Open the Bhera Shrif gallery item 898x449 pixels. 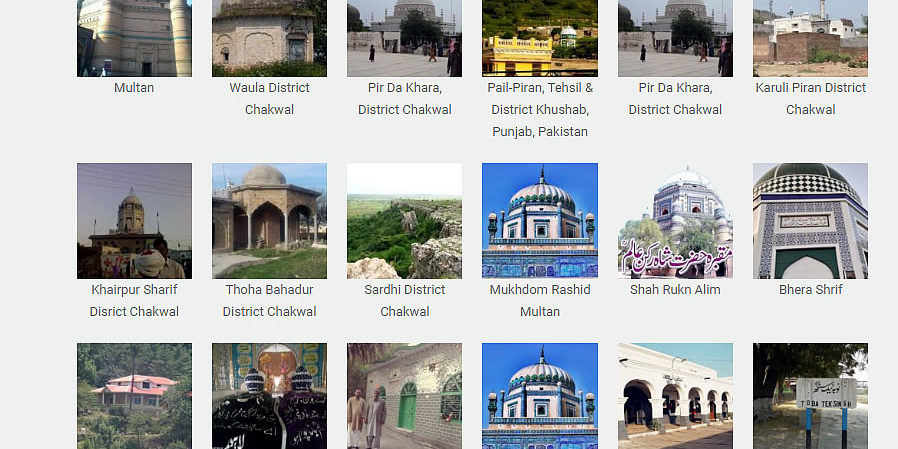[x=810, y=221]
